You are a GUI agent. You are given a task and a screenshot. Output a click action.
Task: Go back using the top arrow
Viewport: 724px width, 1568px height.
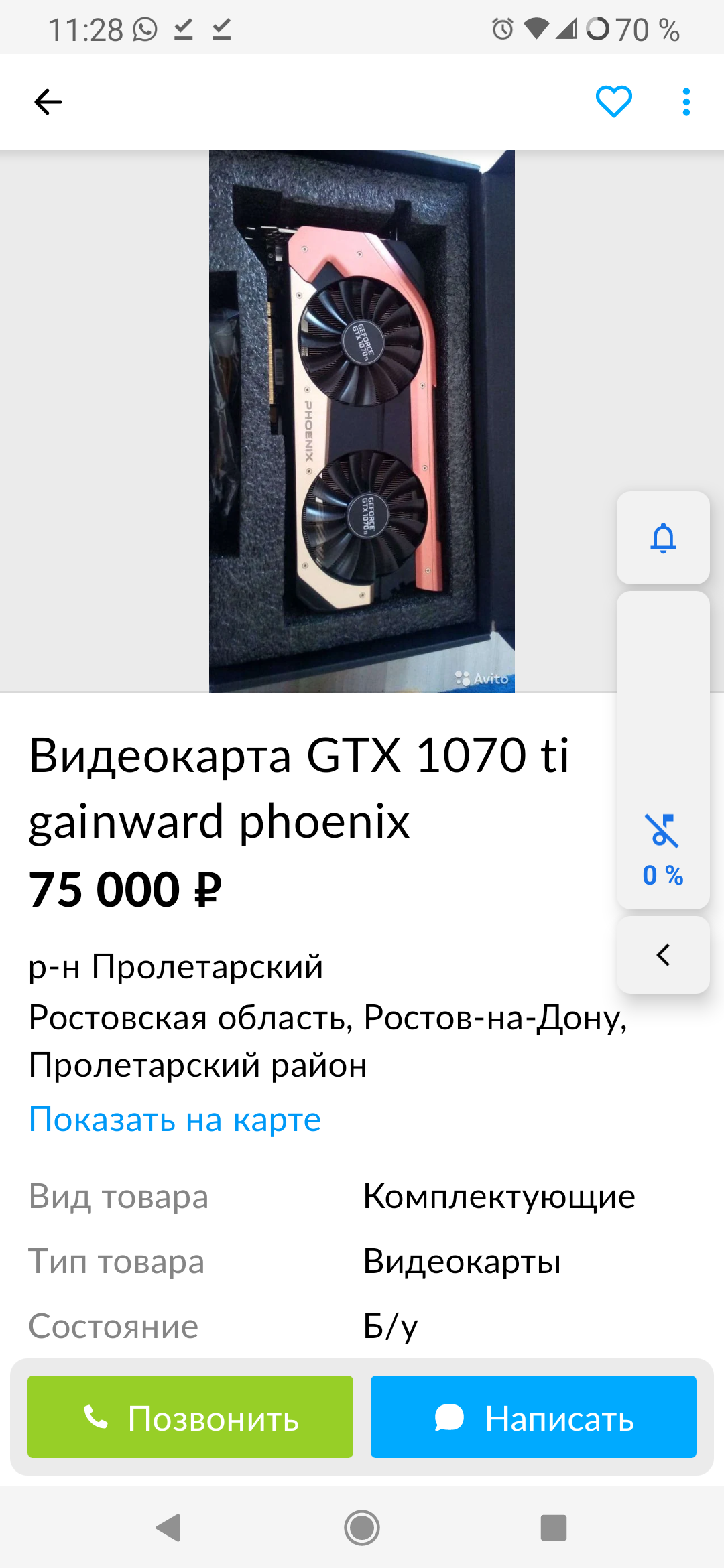48,102
